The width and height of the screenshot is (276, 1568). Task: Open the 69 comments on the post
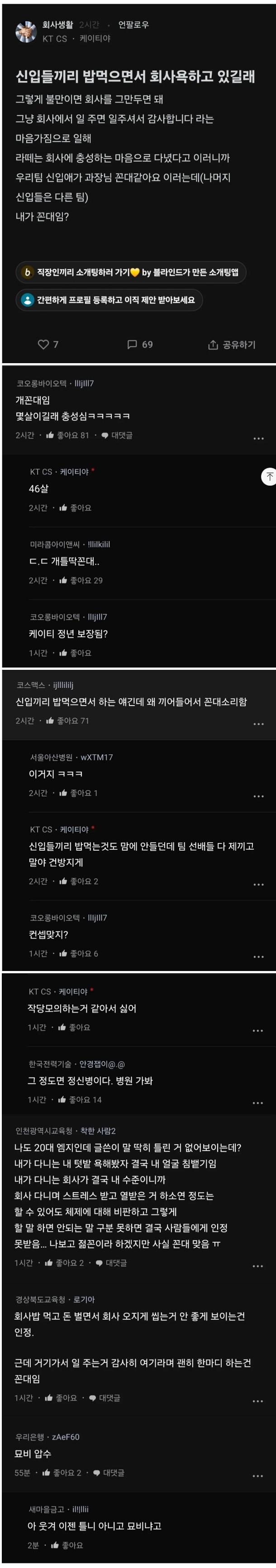pyautogui.click(x=139, y=345)
